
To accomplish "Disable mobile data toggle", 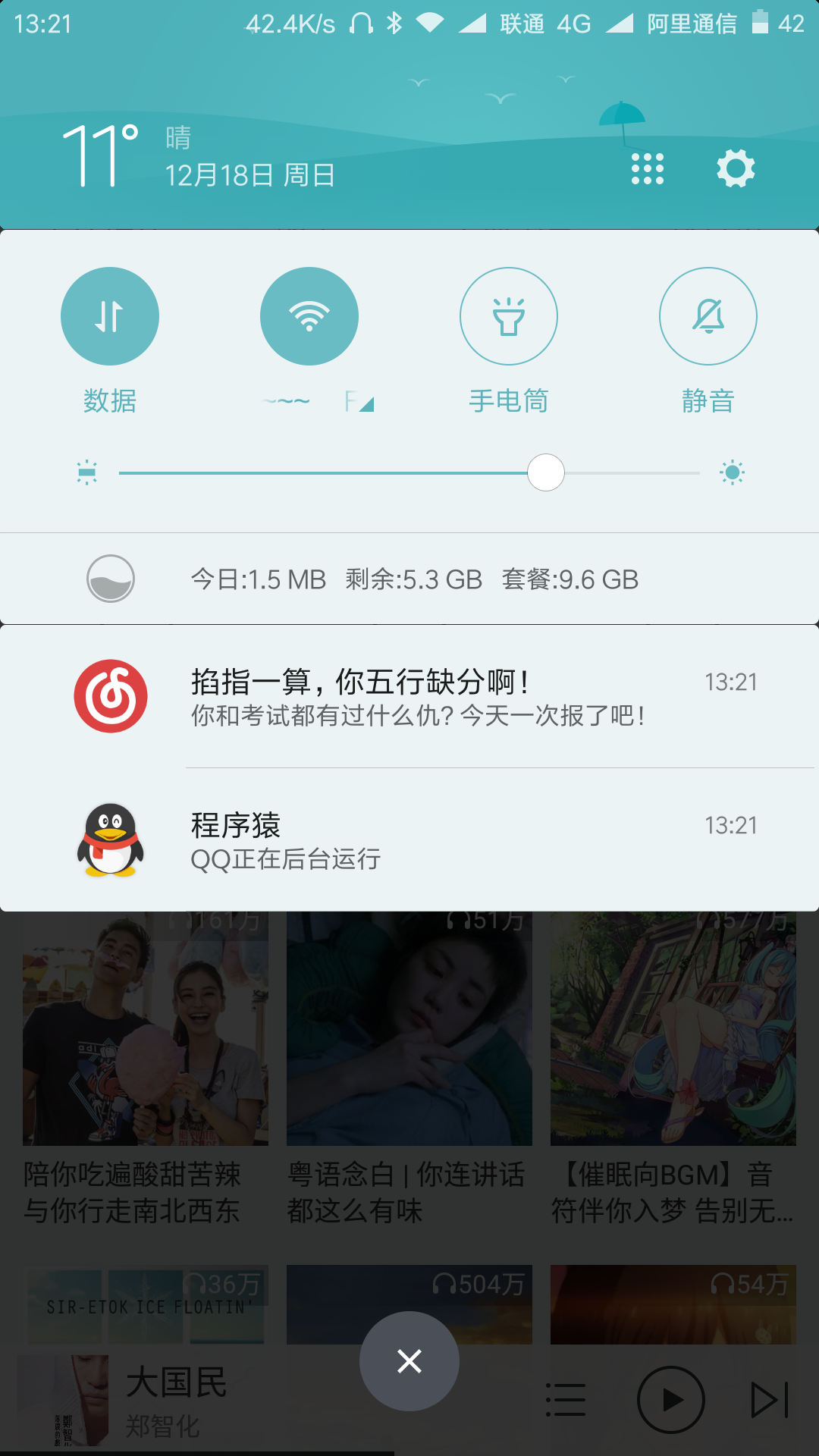I will click(x=110, y=315).
